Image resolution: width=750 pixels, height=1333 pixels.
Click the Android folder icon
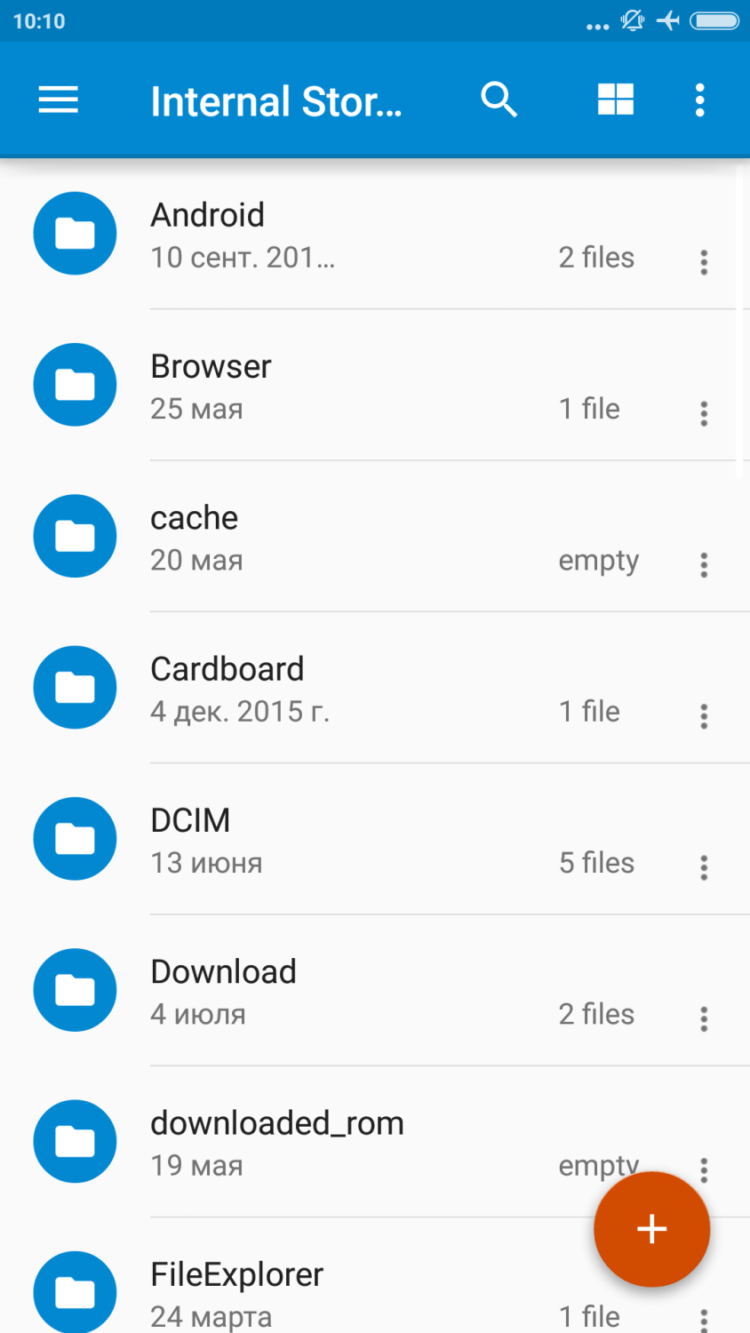coord(75,233)
